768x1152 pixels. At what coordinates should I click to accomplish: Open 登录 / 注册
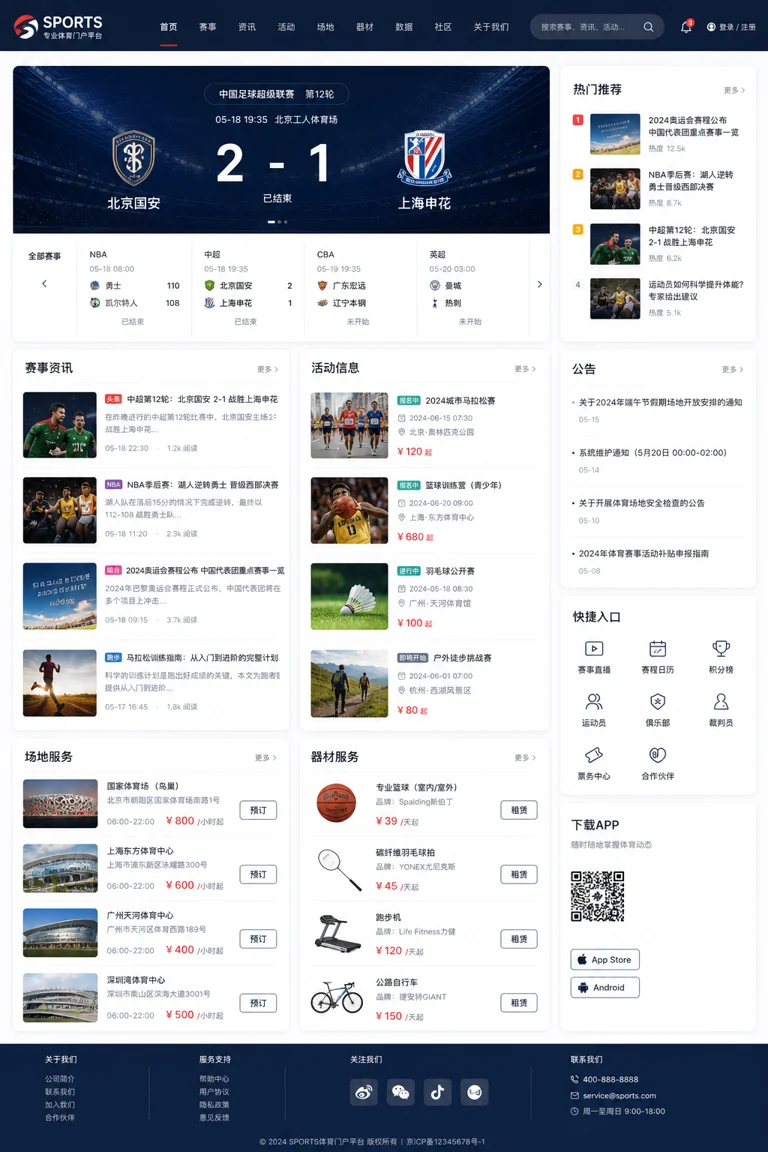pos(731,27)
